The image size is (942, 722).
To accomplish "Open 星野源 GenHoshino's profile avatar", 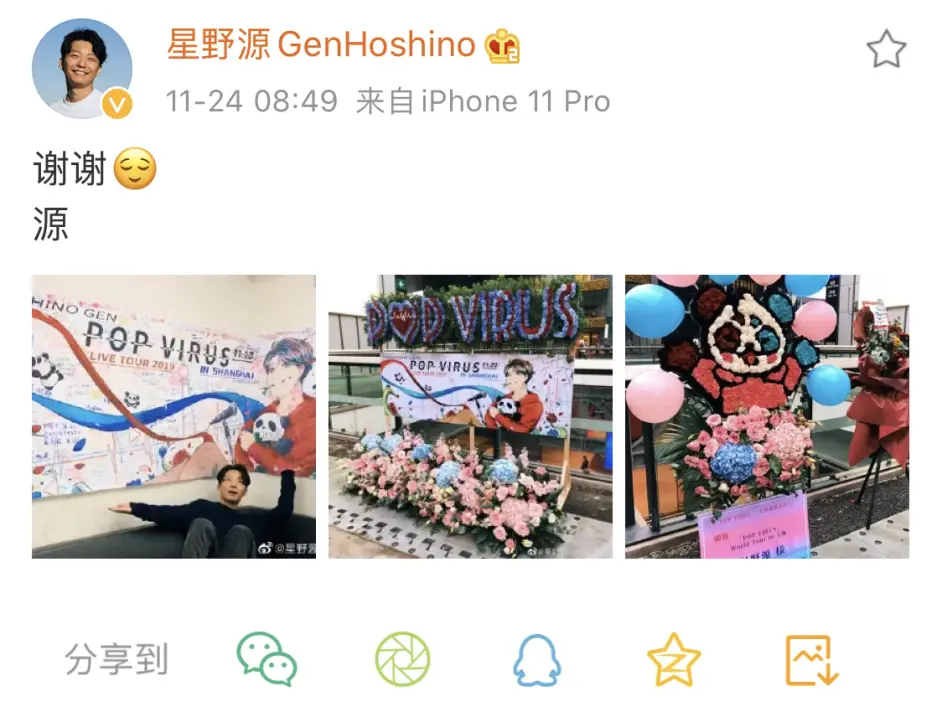I will click(82, 69).
